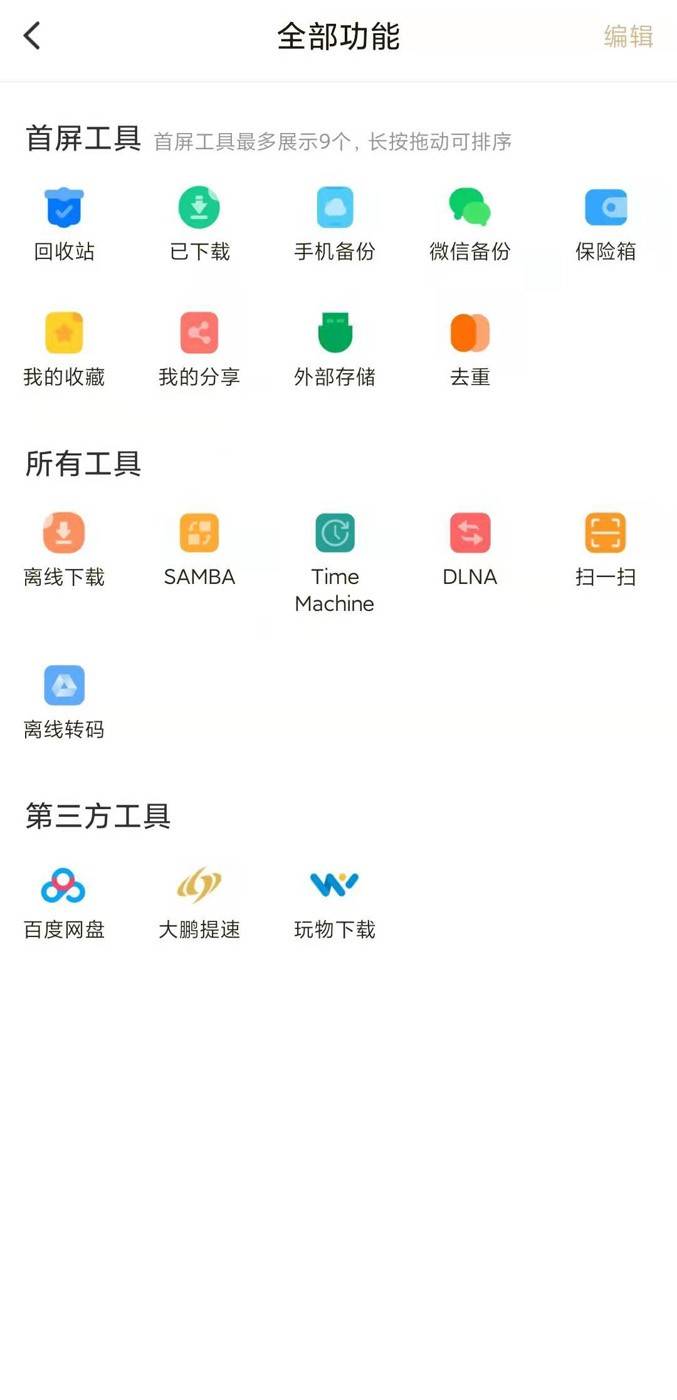The image size is (677, 1400).
Task: Open 回收站 recycle bin
Action: (x=64, y=225)
